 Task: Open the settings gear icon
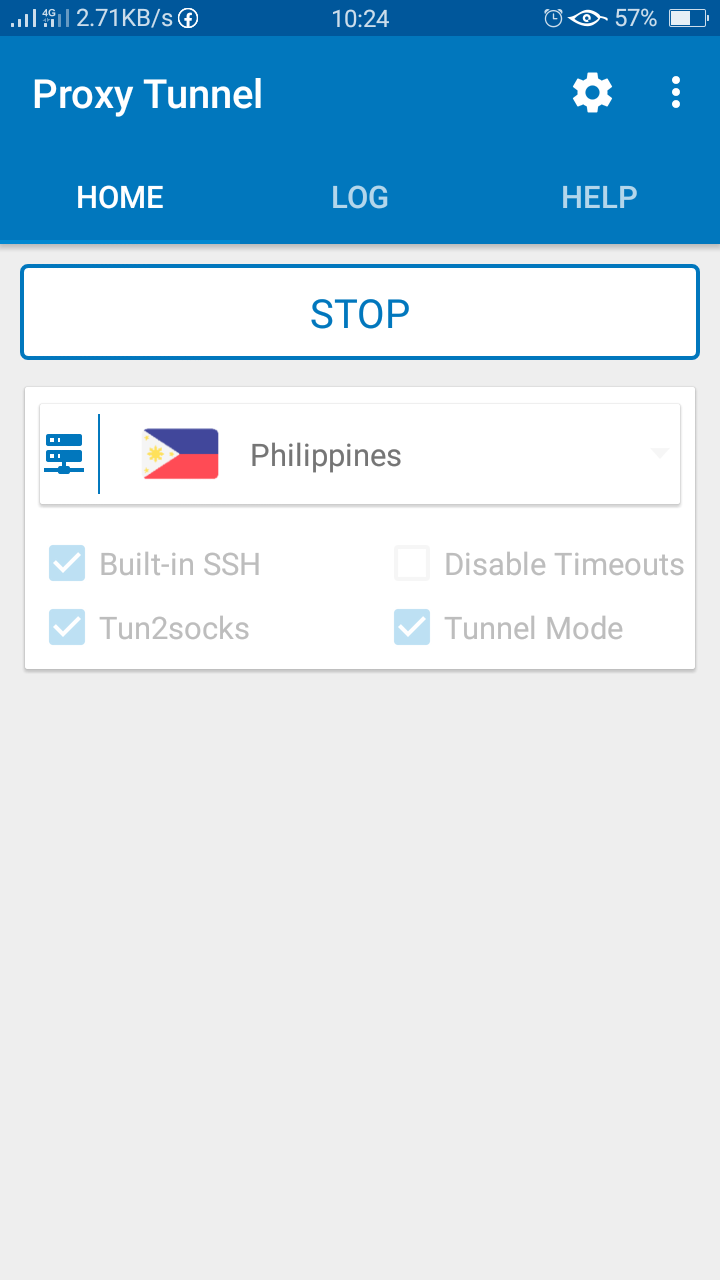[x=592, y=93]
